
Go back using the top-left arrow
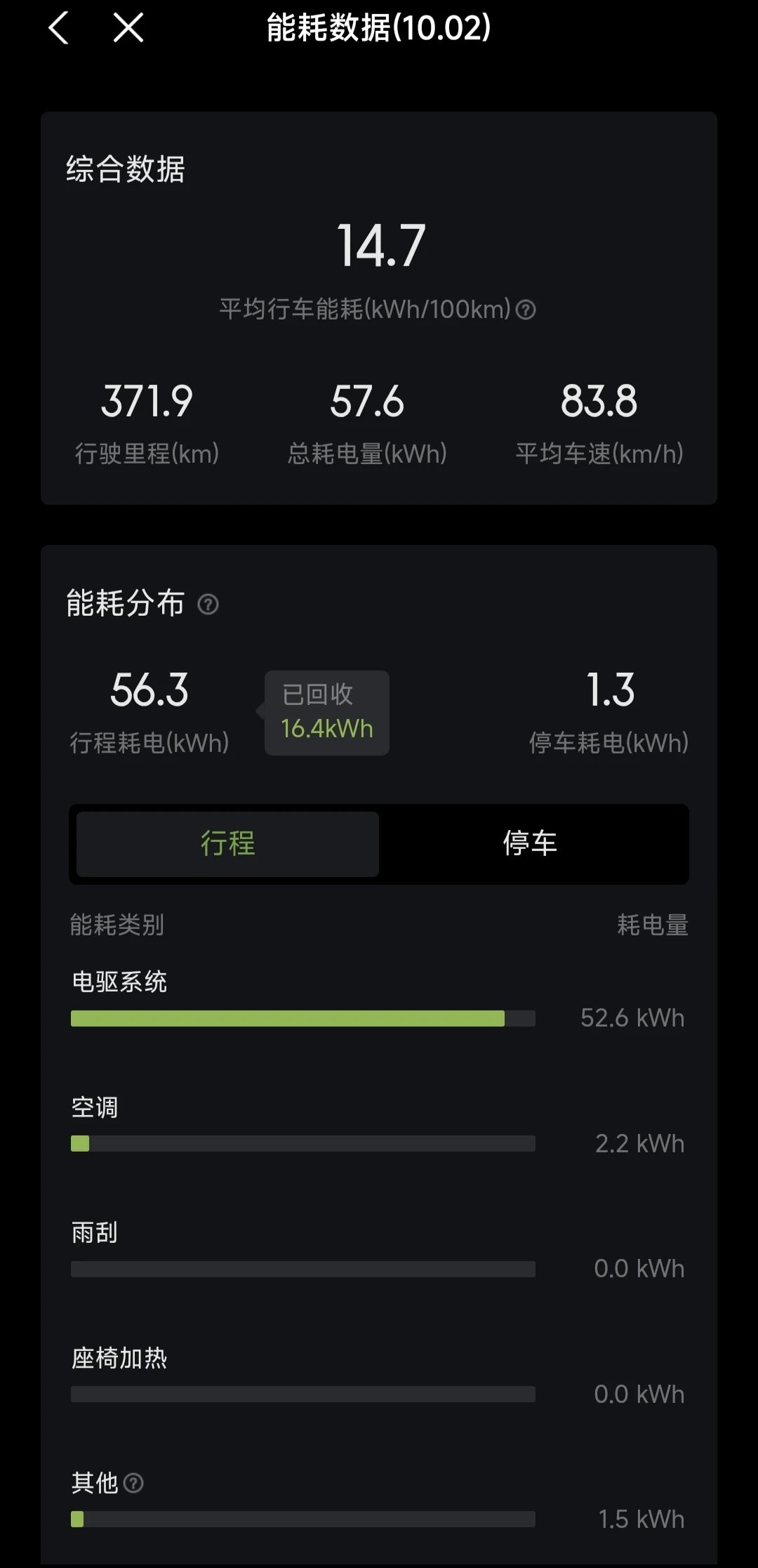tap(59, 29)
